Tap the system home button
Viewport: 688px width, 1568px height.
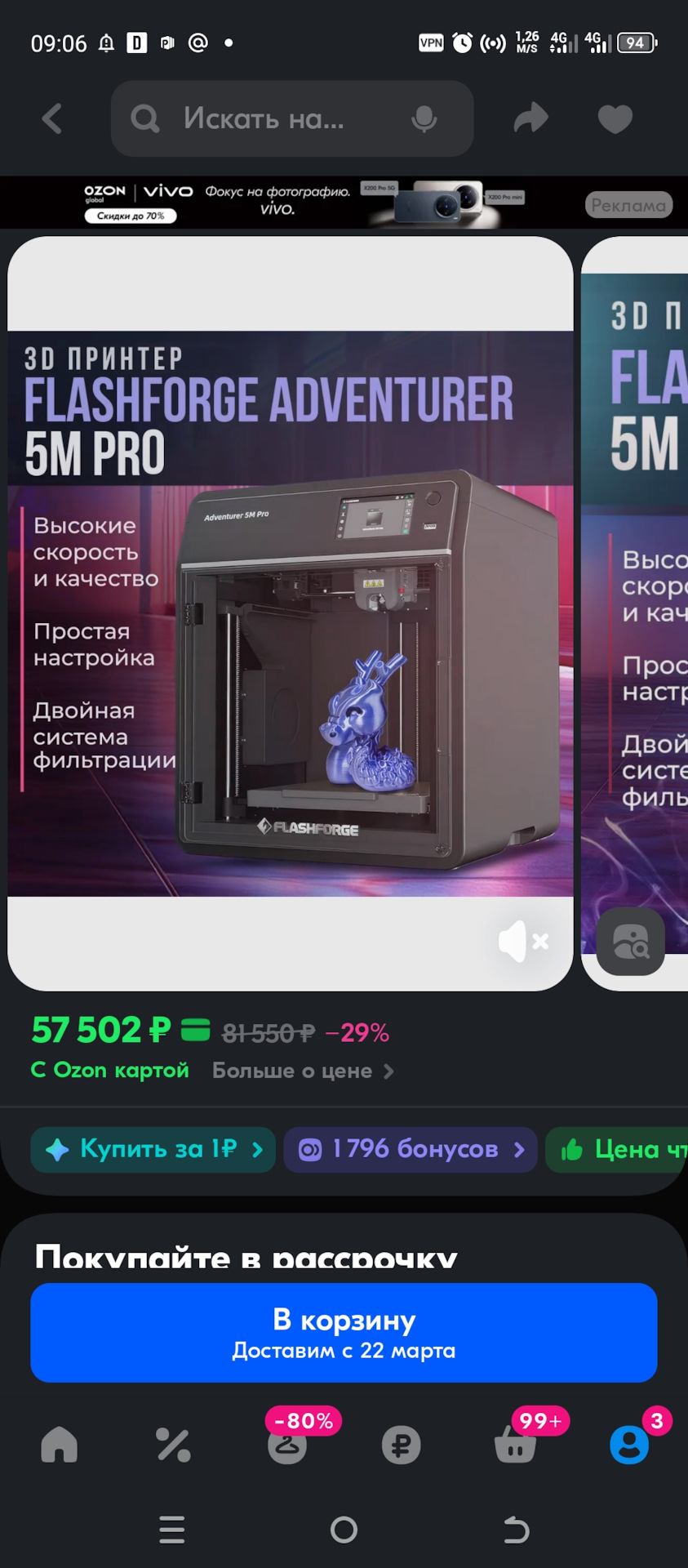click(344, 1530)
